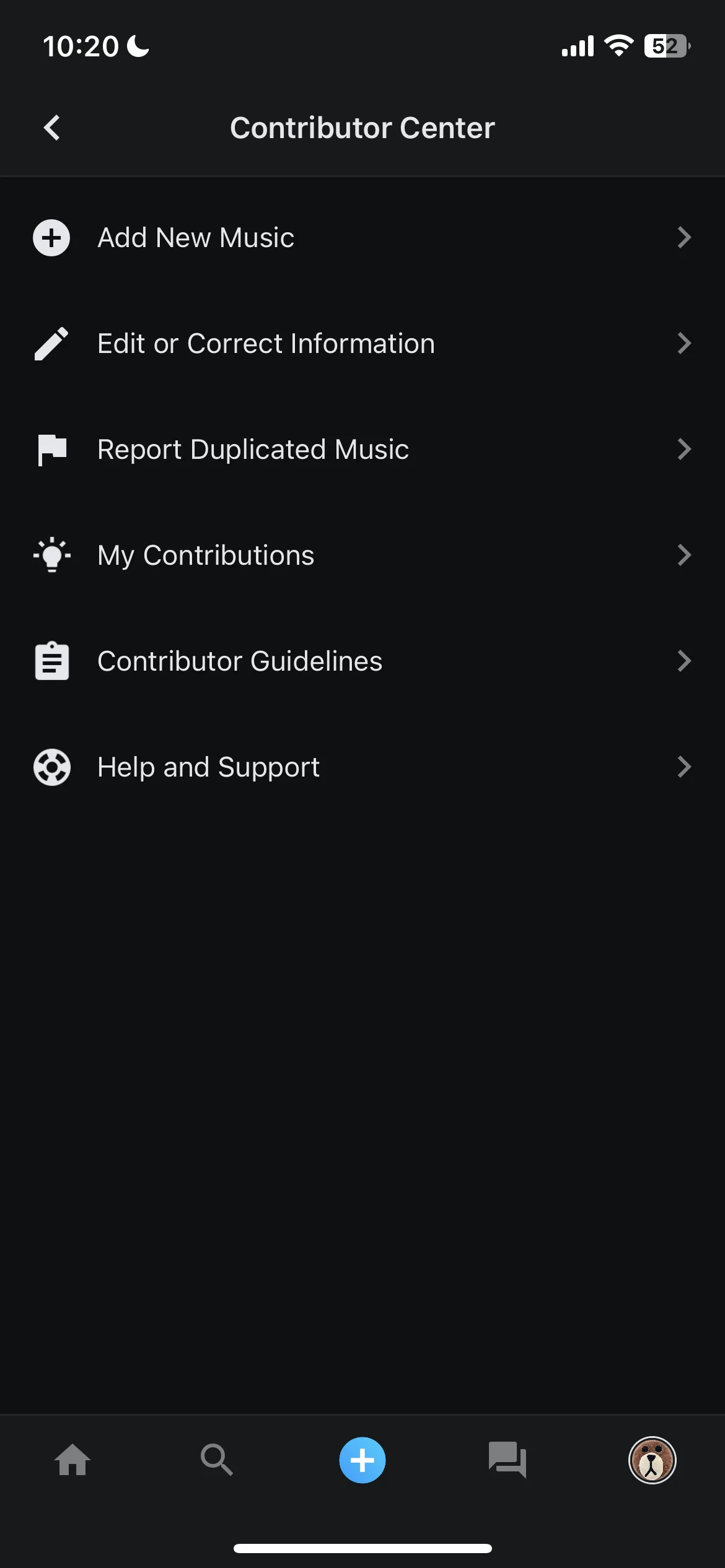Switch to the Home tab
725x1568 pixels.
pyautogui.click(x=72, y=1460)
